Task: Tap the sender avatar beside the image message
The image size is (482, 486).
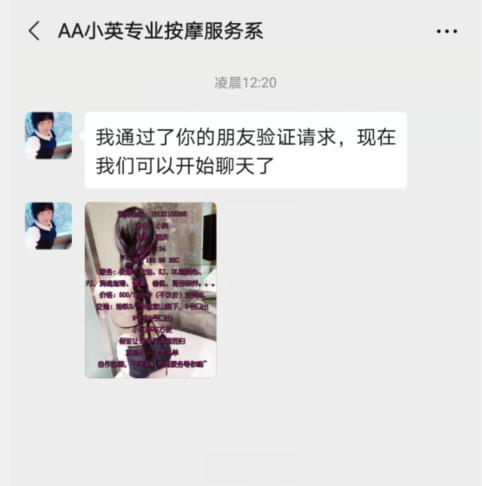Action: (x=49, y=226)
